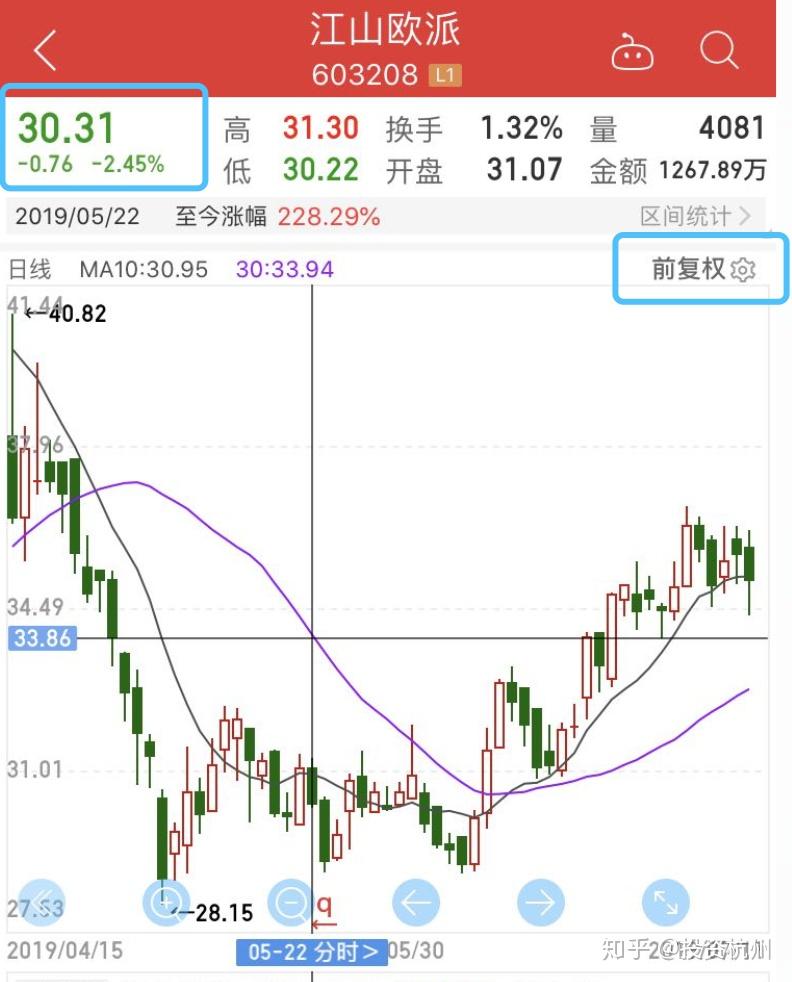
Task: Zoom out of the K-line chart
Action: coord(292,903)
